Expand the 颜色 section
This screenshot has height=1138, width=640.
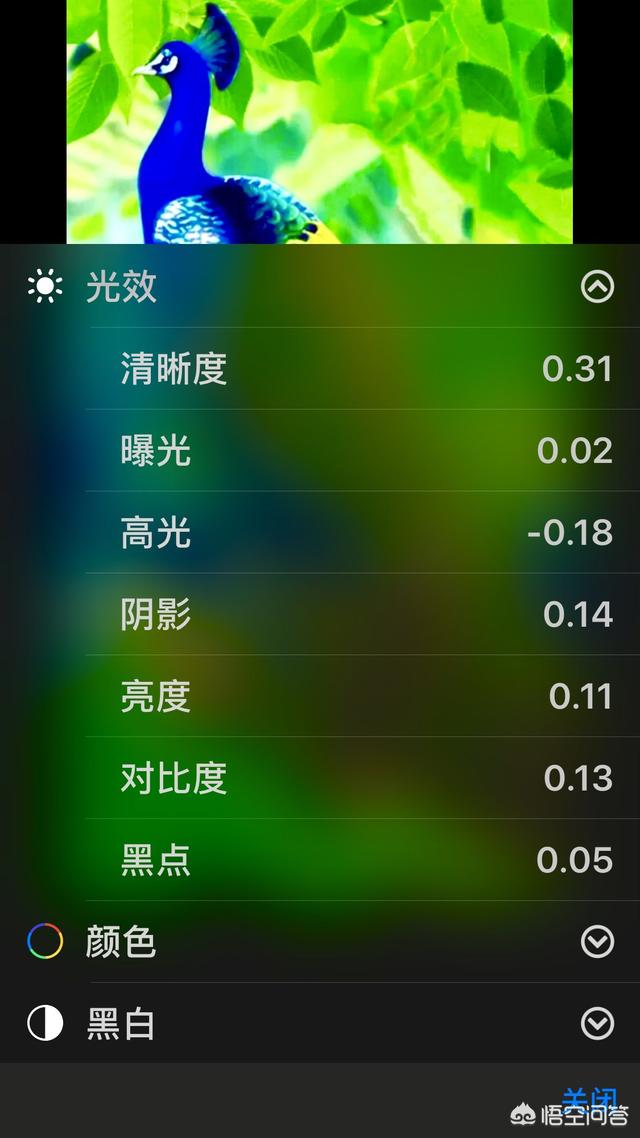click(x=597, y=942)
